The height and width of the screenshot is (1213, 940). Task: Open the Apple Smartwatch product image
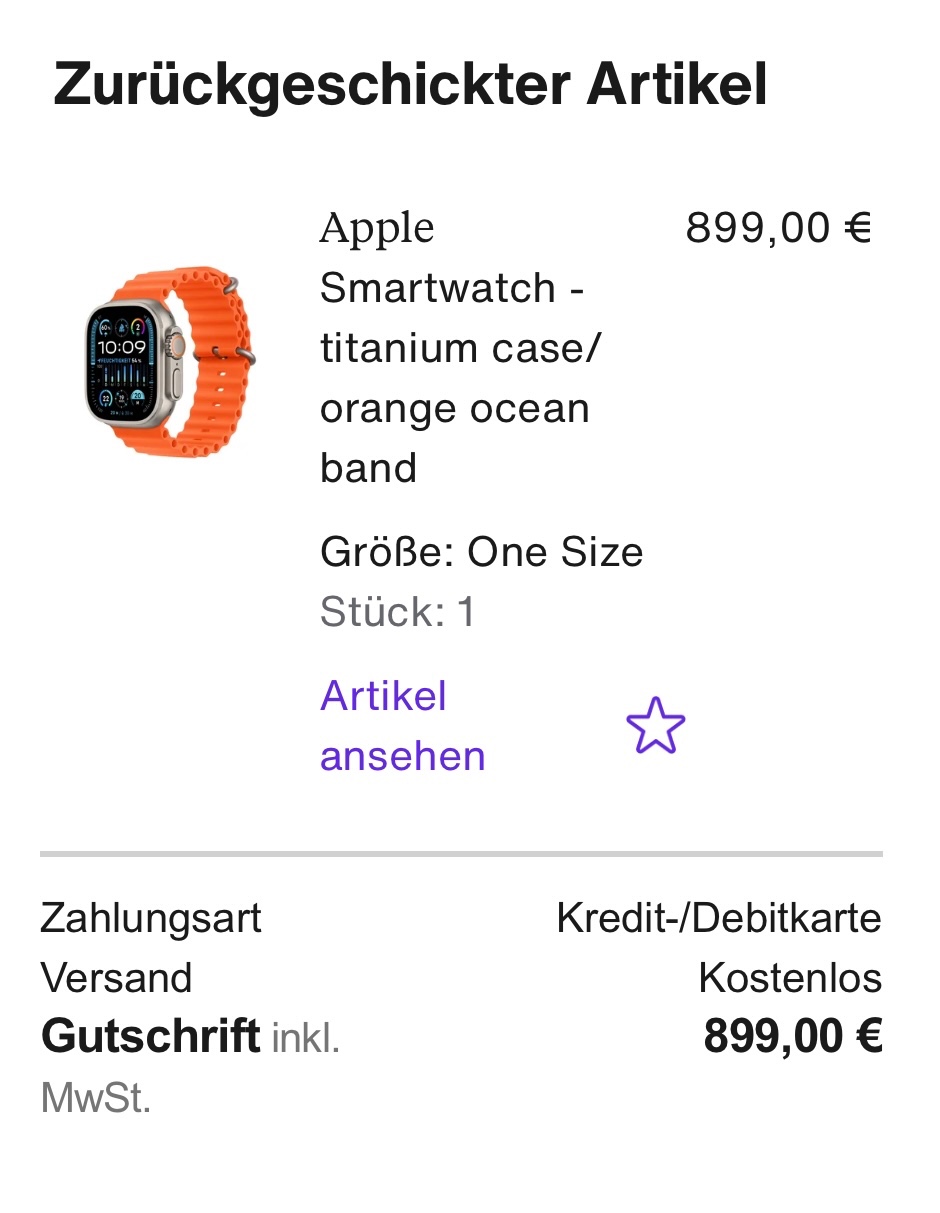pyautogui.click(x=169, y=359)
